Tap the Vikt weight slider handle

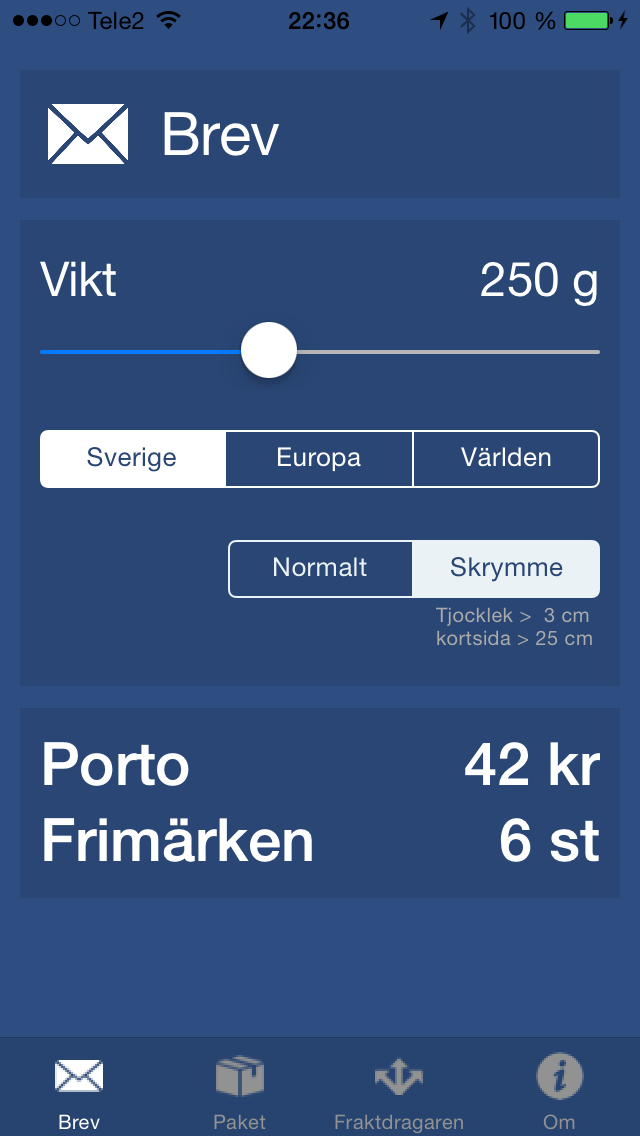(269, 351)
